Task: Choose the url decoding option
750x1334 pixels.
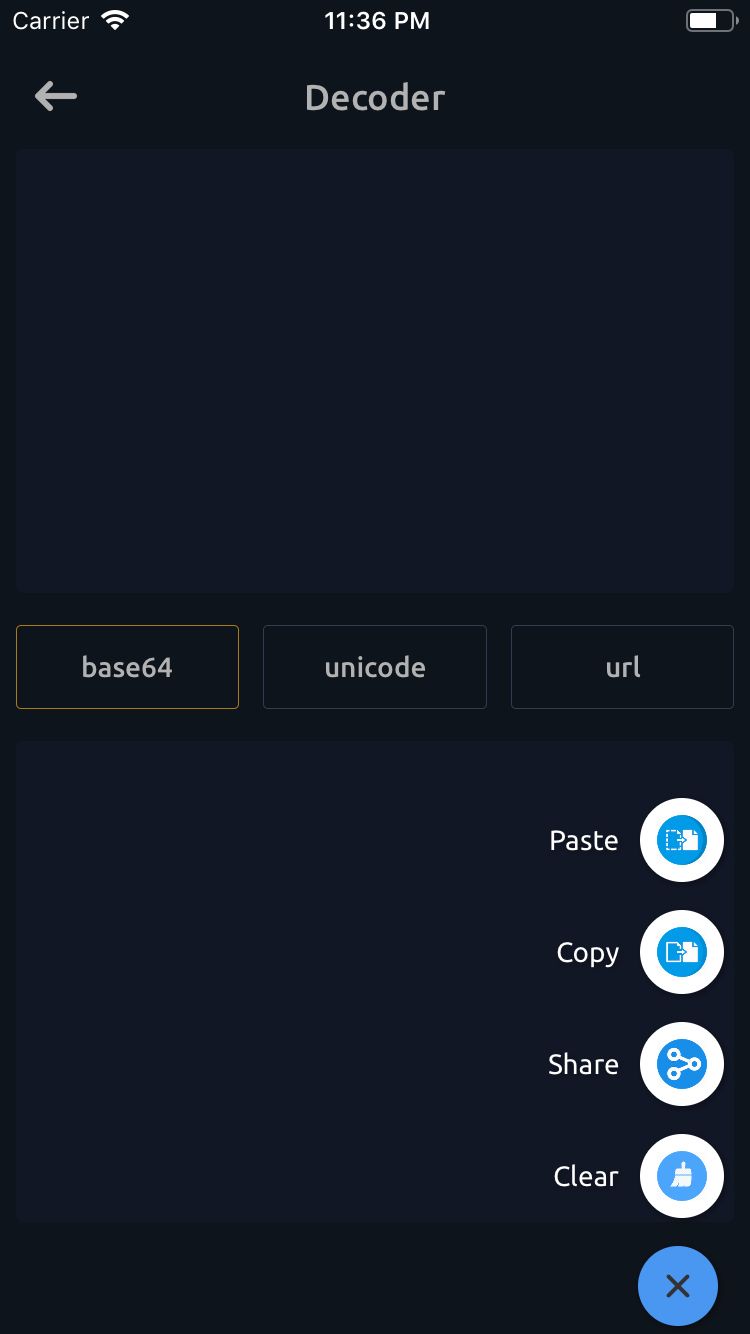Action: pyautogui.click(x=622, y=667)
